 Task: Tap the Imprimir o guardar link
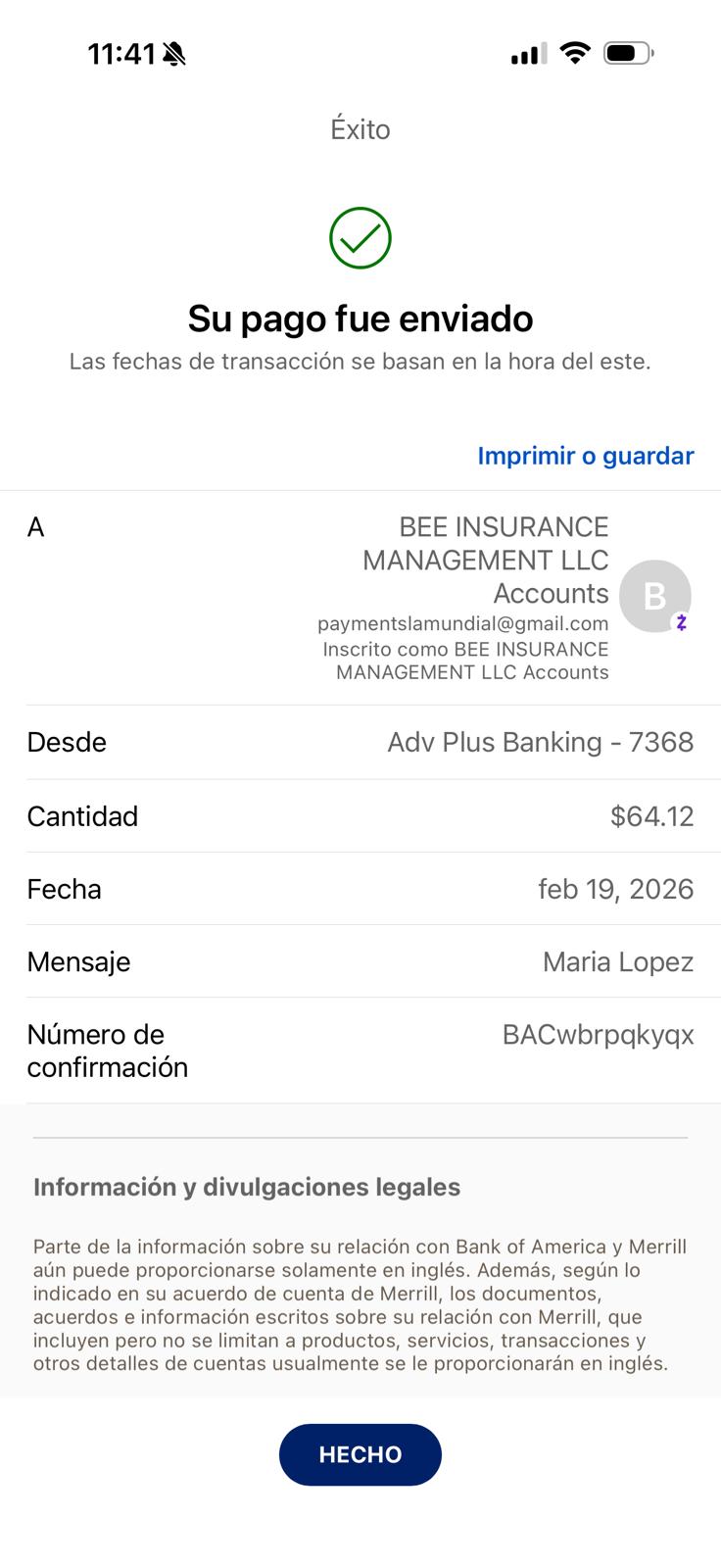click(x=585, y=456)
